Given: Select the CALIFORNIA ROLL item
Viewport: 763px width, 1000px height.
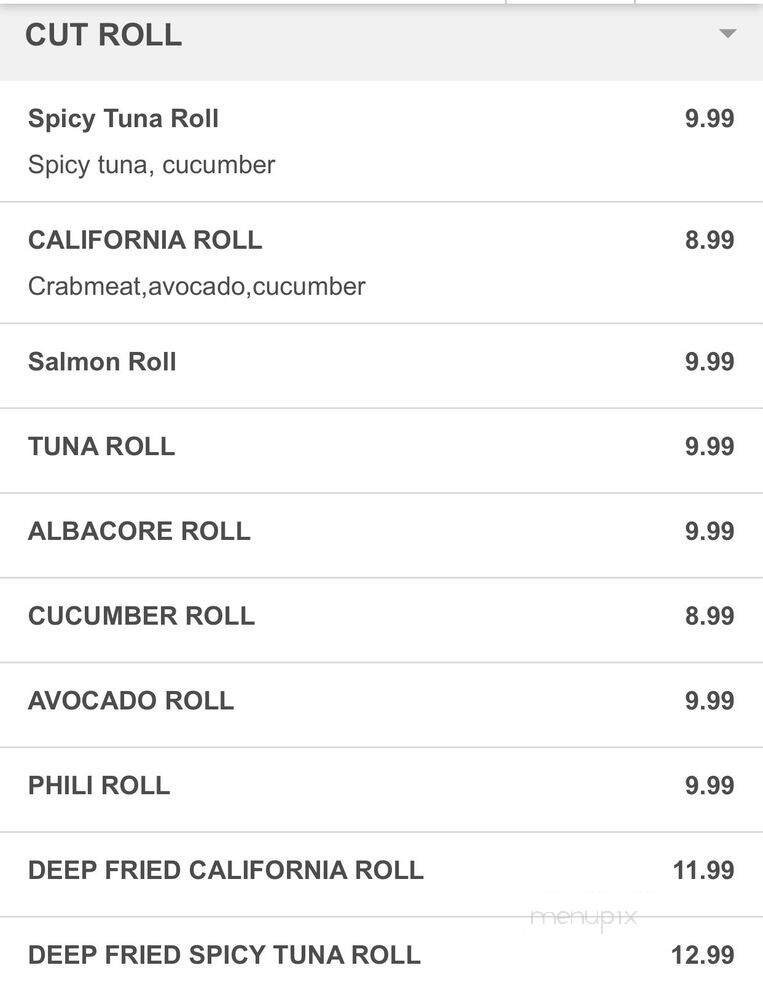Looking at the screenshot, I should point(145,240).
